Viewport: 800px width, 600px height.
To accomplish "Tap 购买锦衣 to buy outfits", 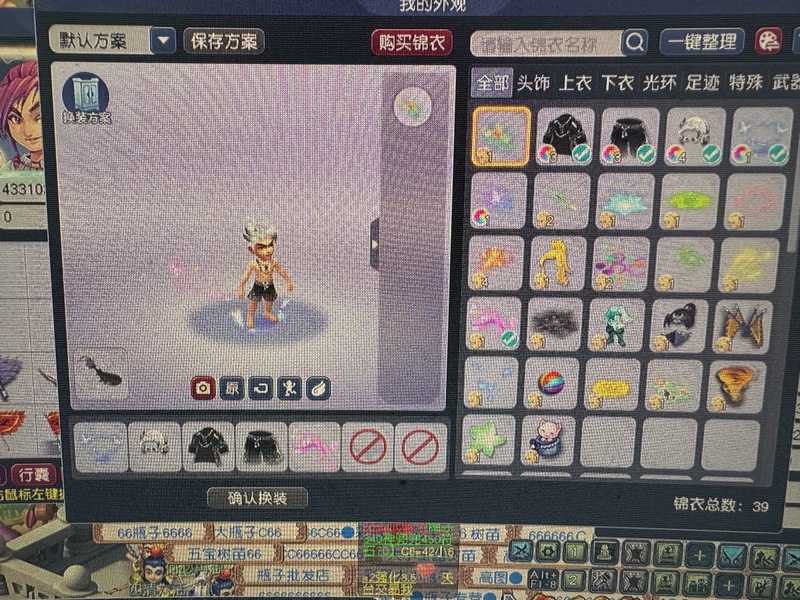I will [411, 42].
